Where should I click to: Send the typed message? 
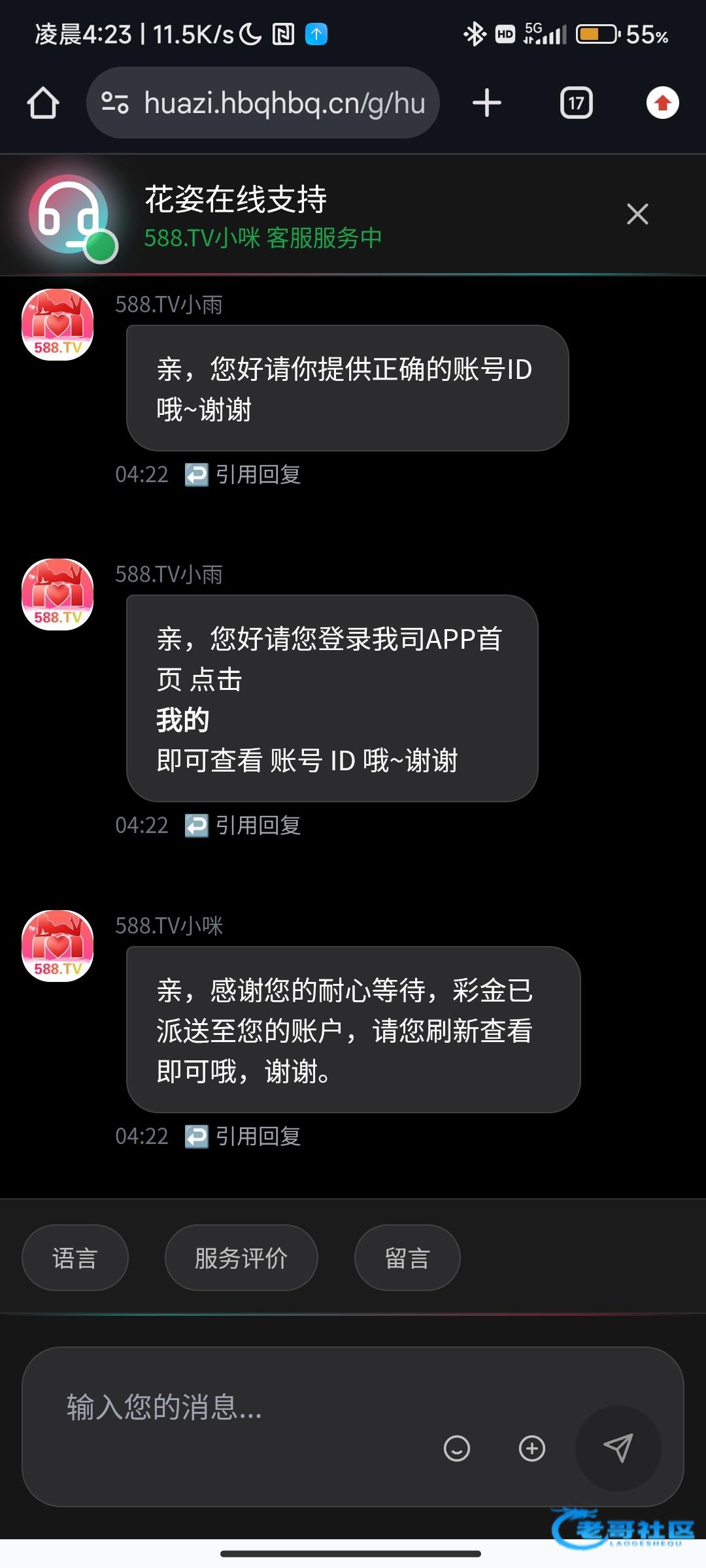(618, 1448)
